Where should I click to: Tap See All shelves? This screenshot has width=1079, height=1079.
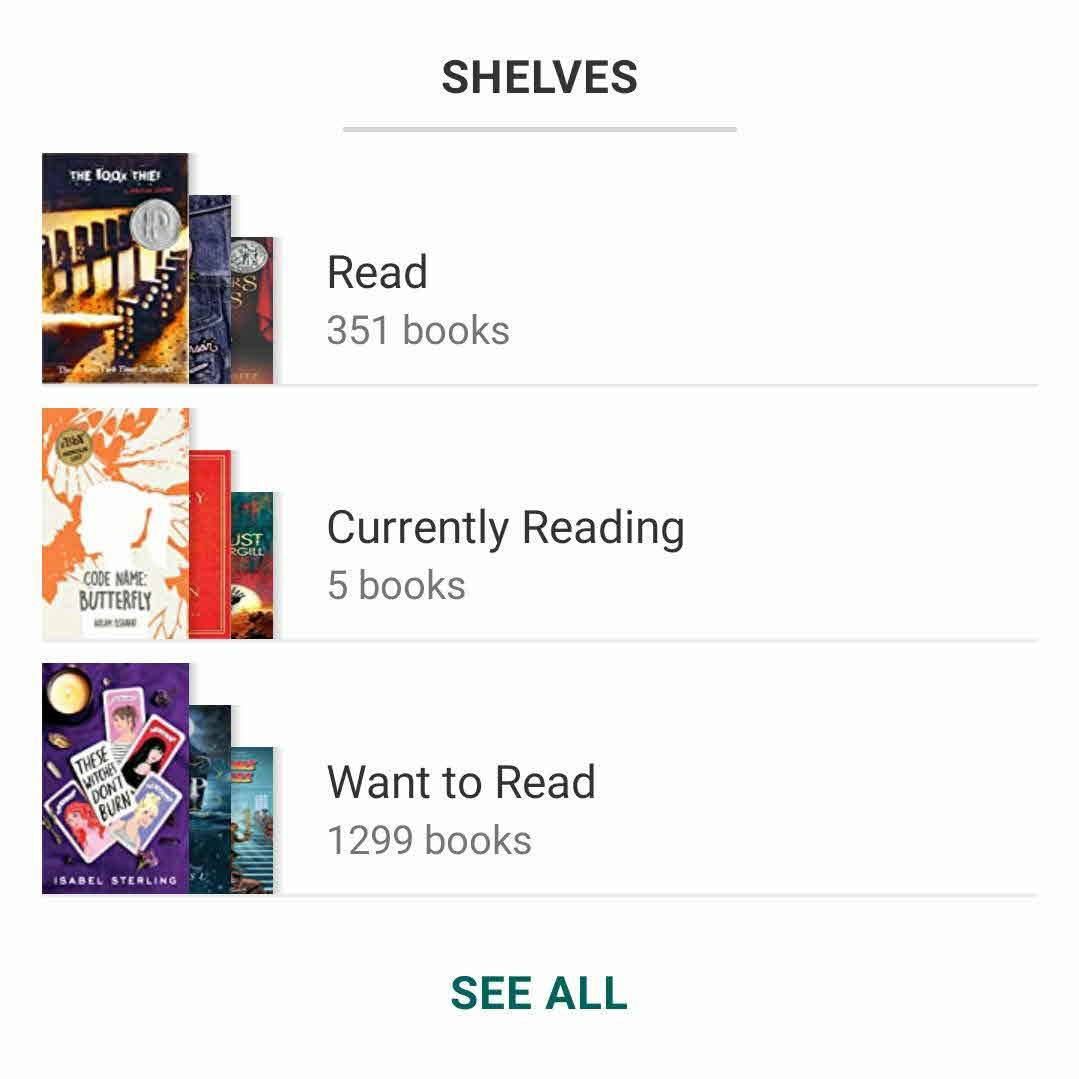539,993
